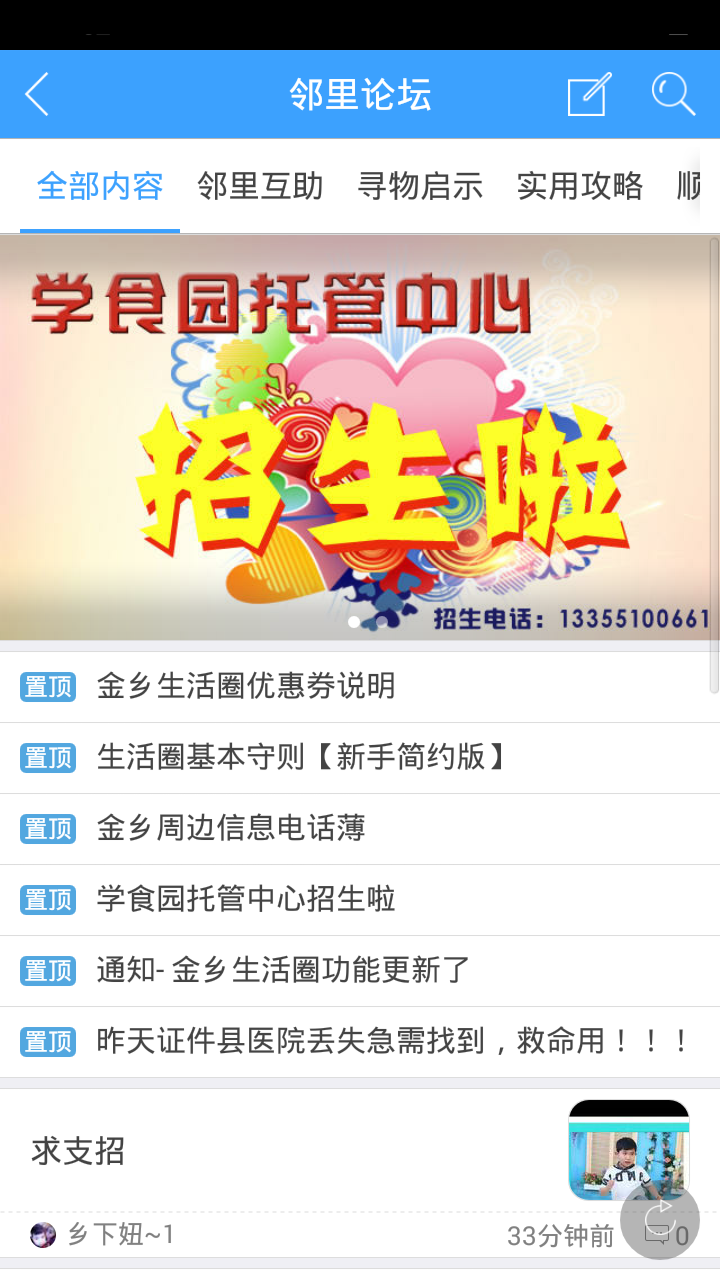Compose a new forum post
Viewport: 720px width, 1280px height.
point(589,95)
